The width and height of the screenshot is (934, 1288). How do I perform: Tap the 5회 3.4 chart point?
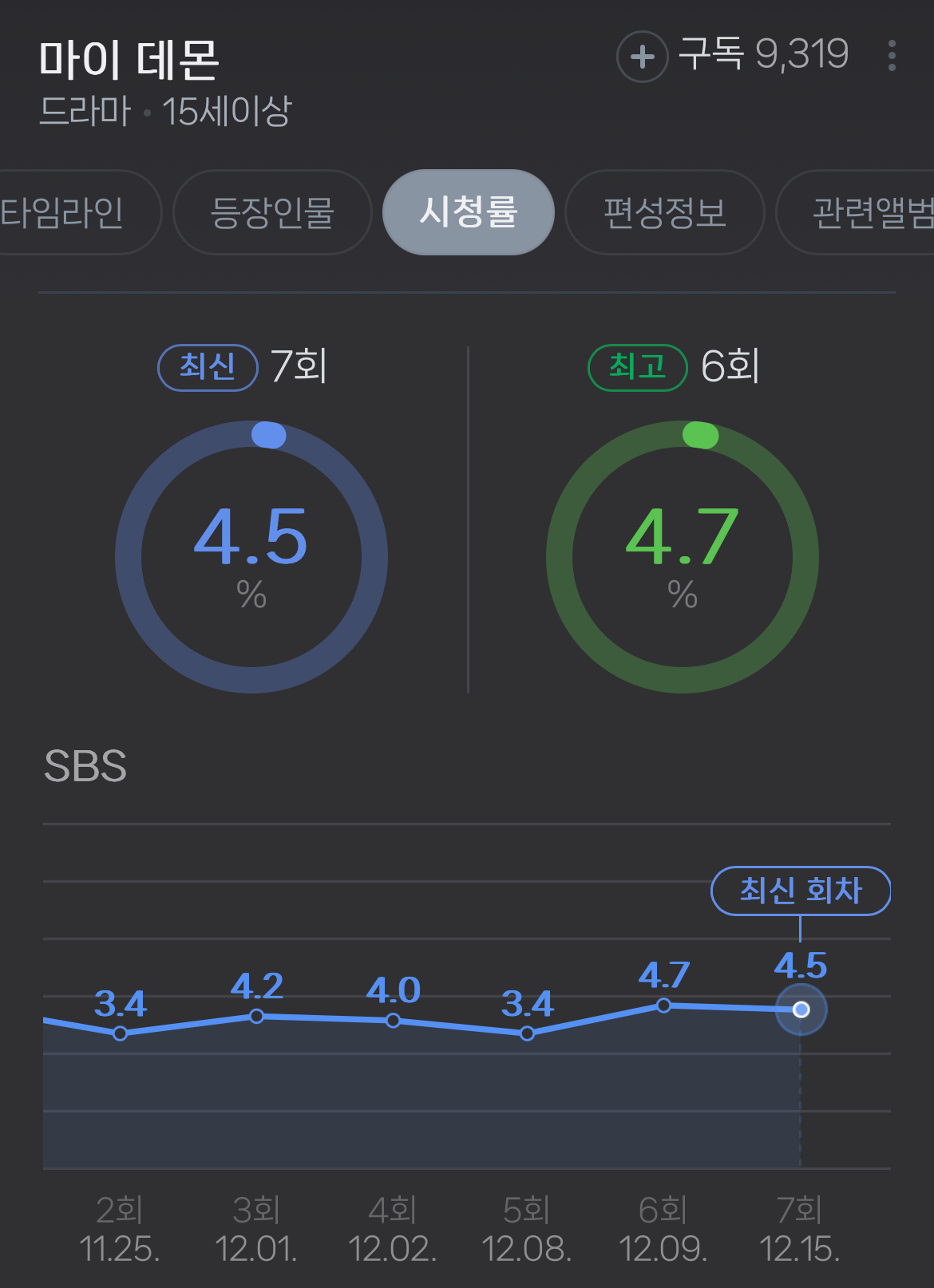pos(527,1033)
